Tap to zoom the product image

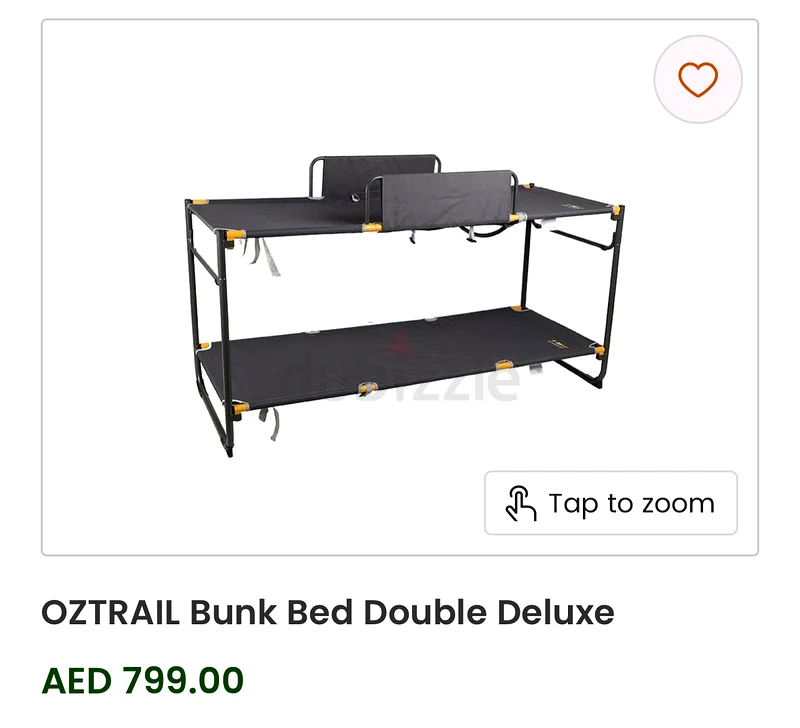[611, 503]
